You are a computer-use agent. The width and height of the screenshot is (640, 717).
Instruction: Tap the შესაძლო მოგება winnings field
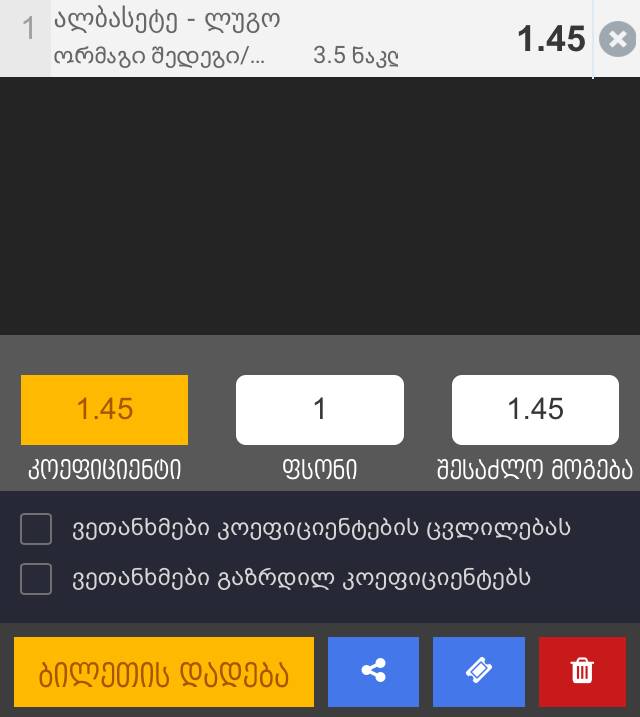tap(535, 409)
